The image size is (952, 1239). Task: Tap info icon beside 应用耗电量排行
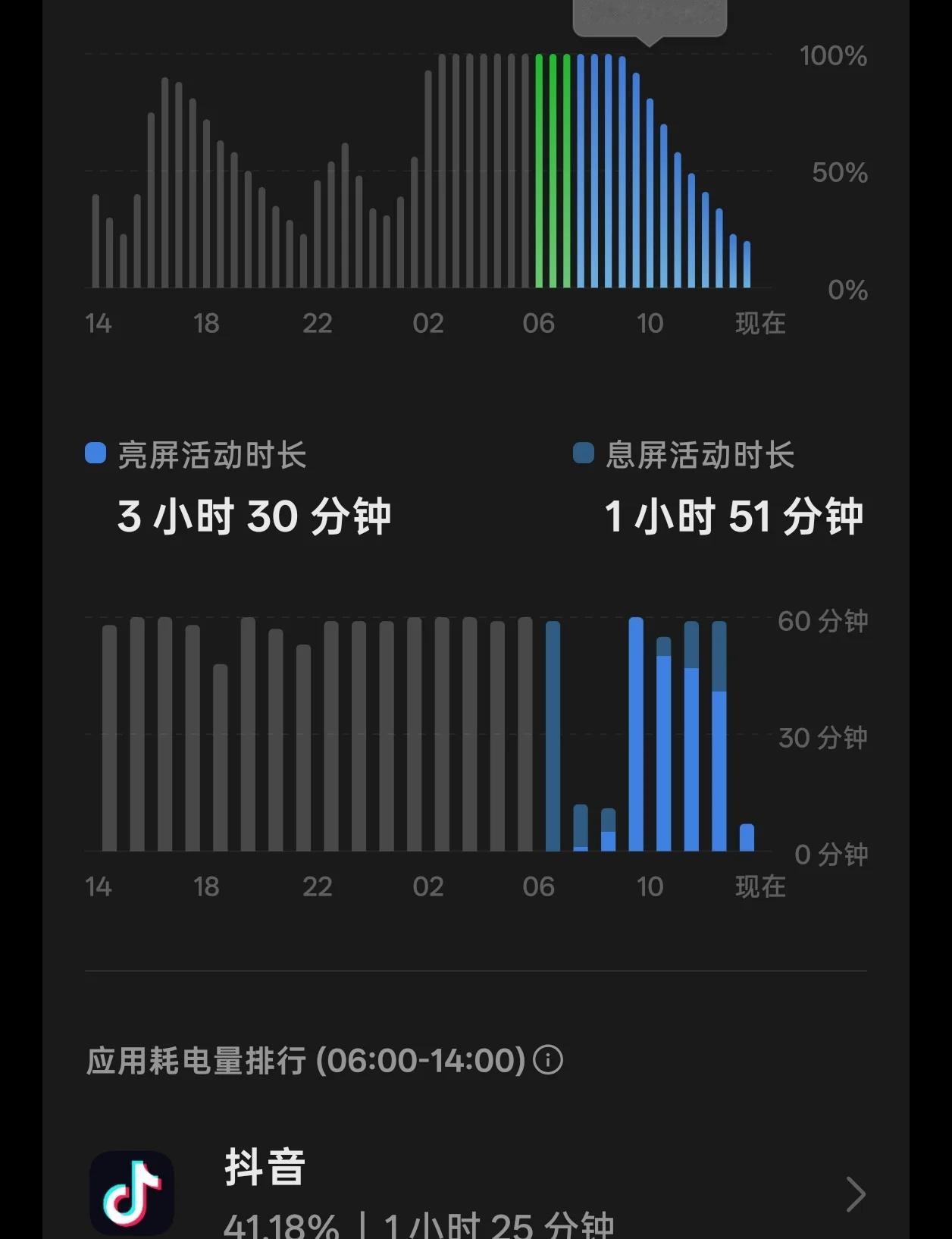[x=548, y=1060]
